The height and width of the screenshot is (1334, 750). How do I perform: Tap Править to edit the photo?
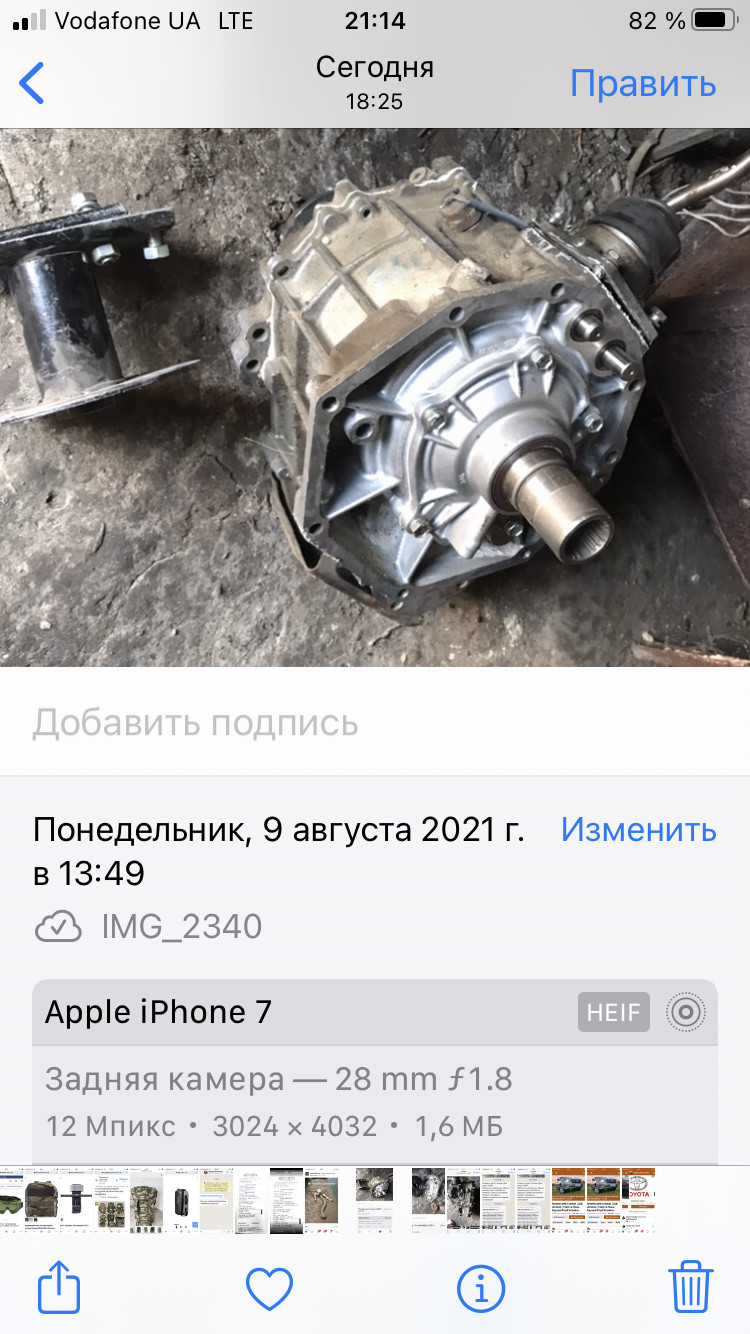643,83
